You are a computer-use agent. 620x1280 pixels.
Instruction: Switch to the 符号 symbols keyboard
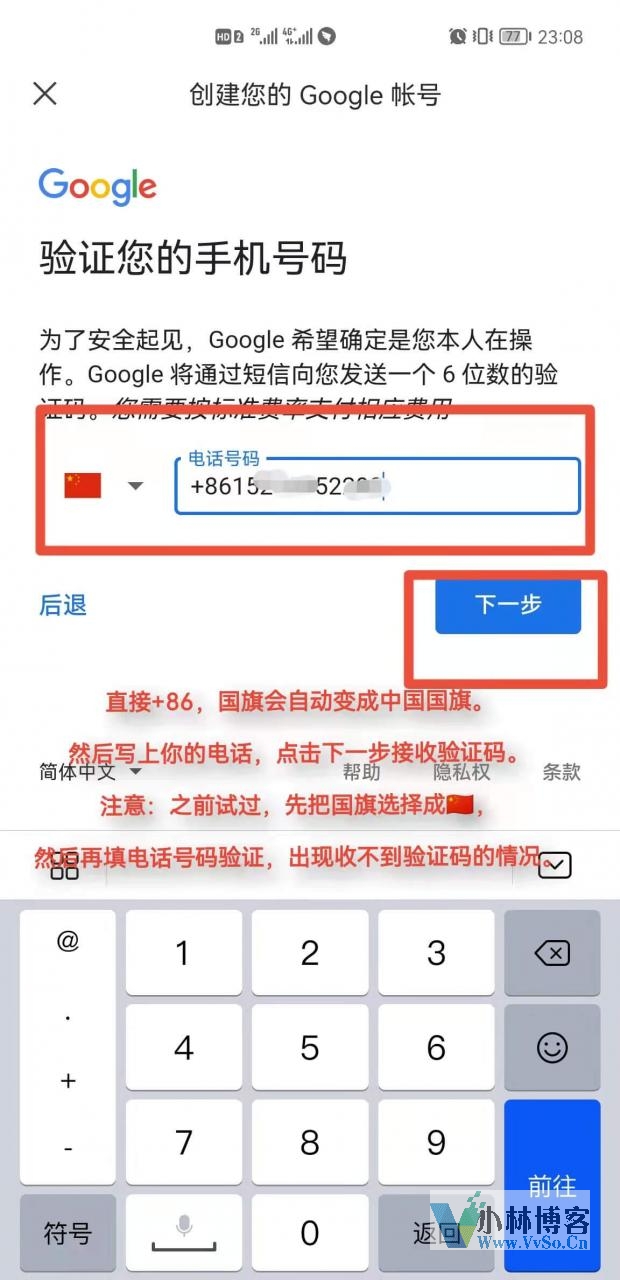[x=68, y=1233]
